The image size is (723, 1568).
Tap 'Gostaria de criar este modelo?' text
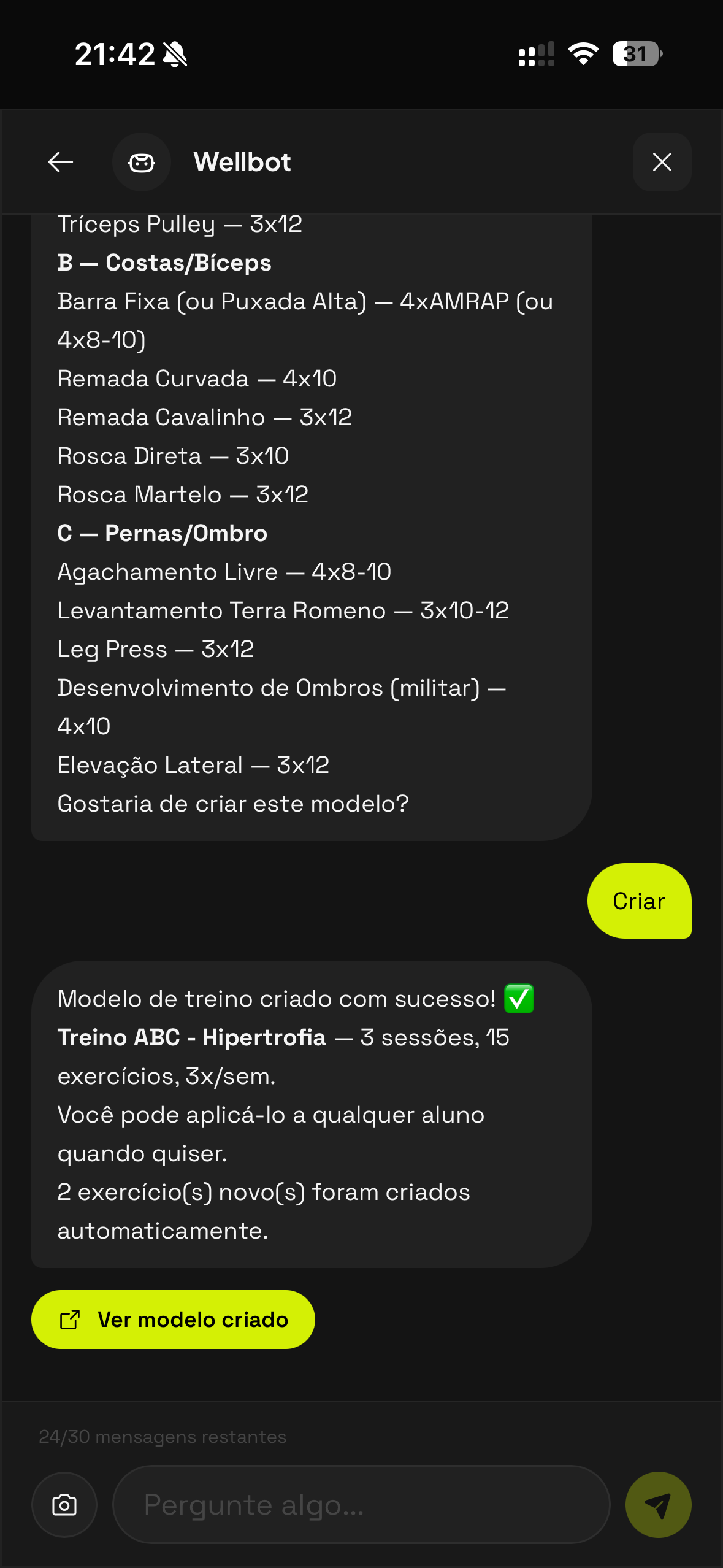tap(233, 803)
